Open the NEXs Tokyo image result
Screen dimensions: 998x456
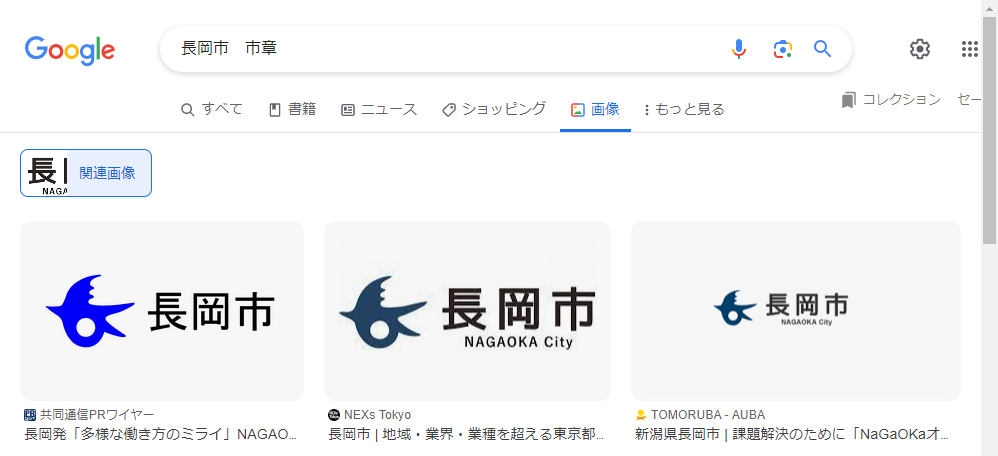pyautogui.click(x=467, y=311)
